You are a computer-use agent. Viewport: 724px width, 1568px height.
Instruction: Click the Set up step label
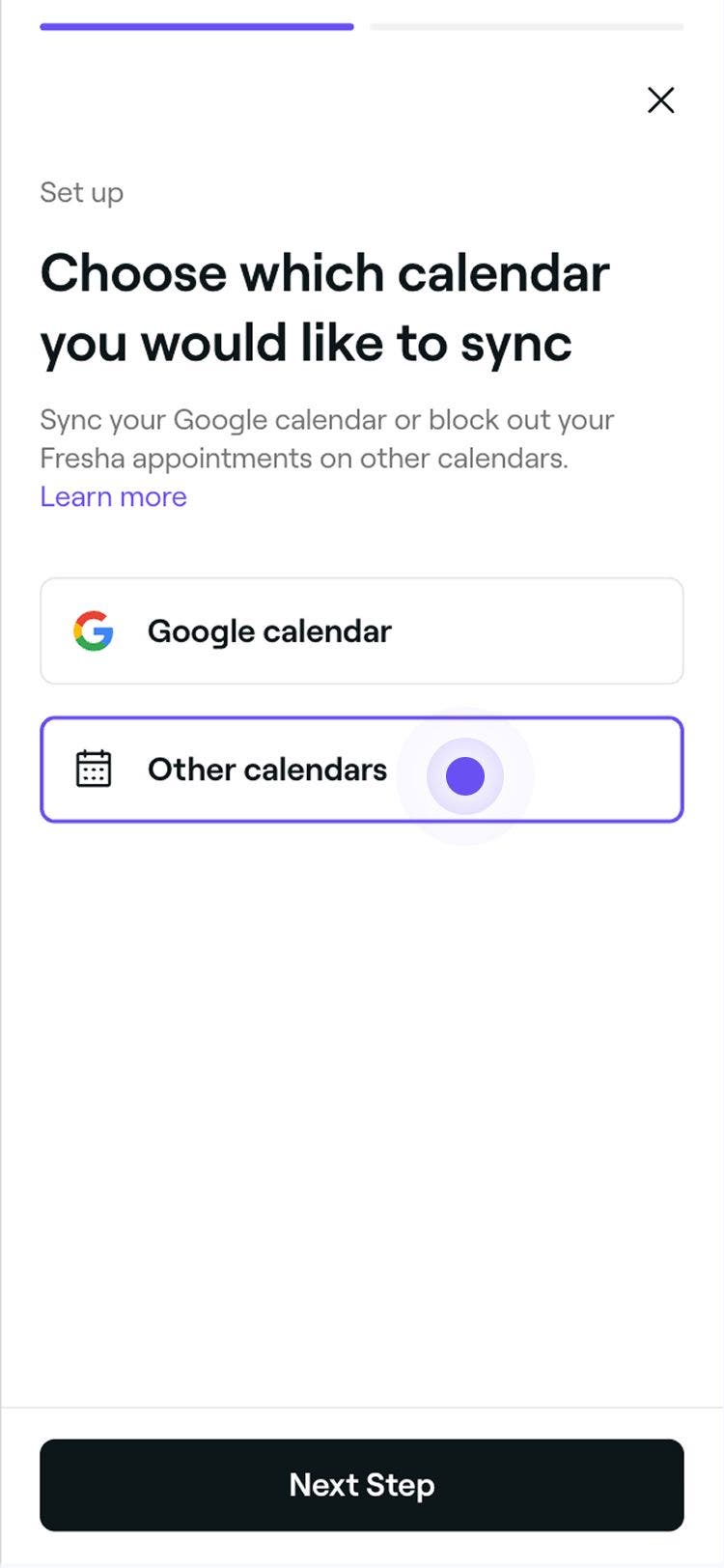click(81, 192)
